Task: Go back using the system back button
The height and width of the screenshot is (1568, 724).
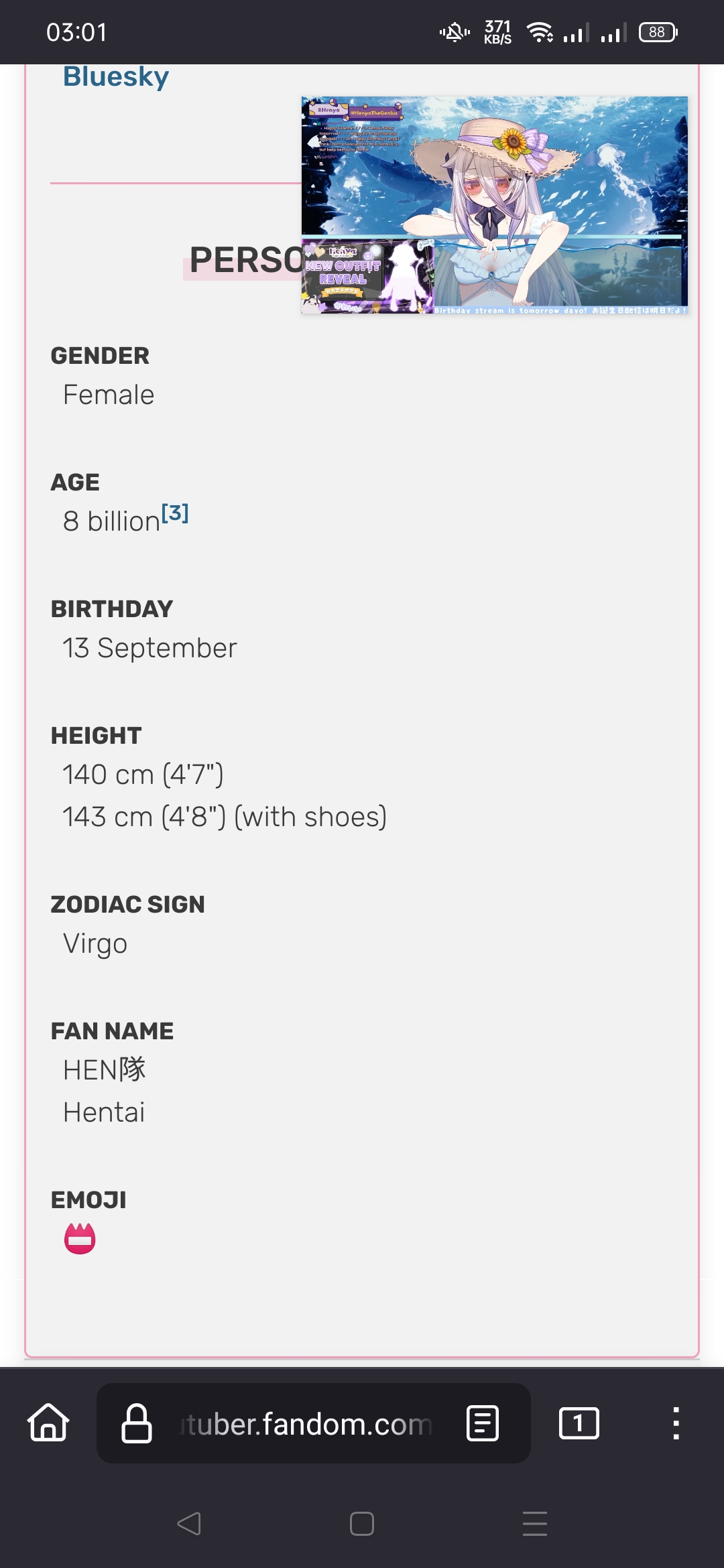Action: click(189, 1524)
